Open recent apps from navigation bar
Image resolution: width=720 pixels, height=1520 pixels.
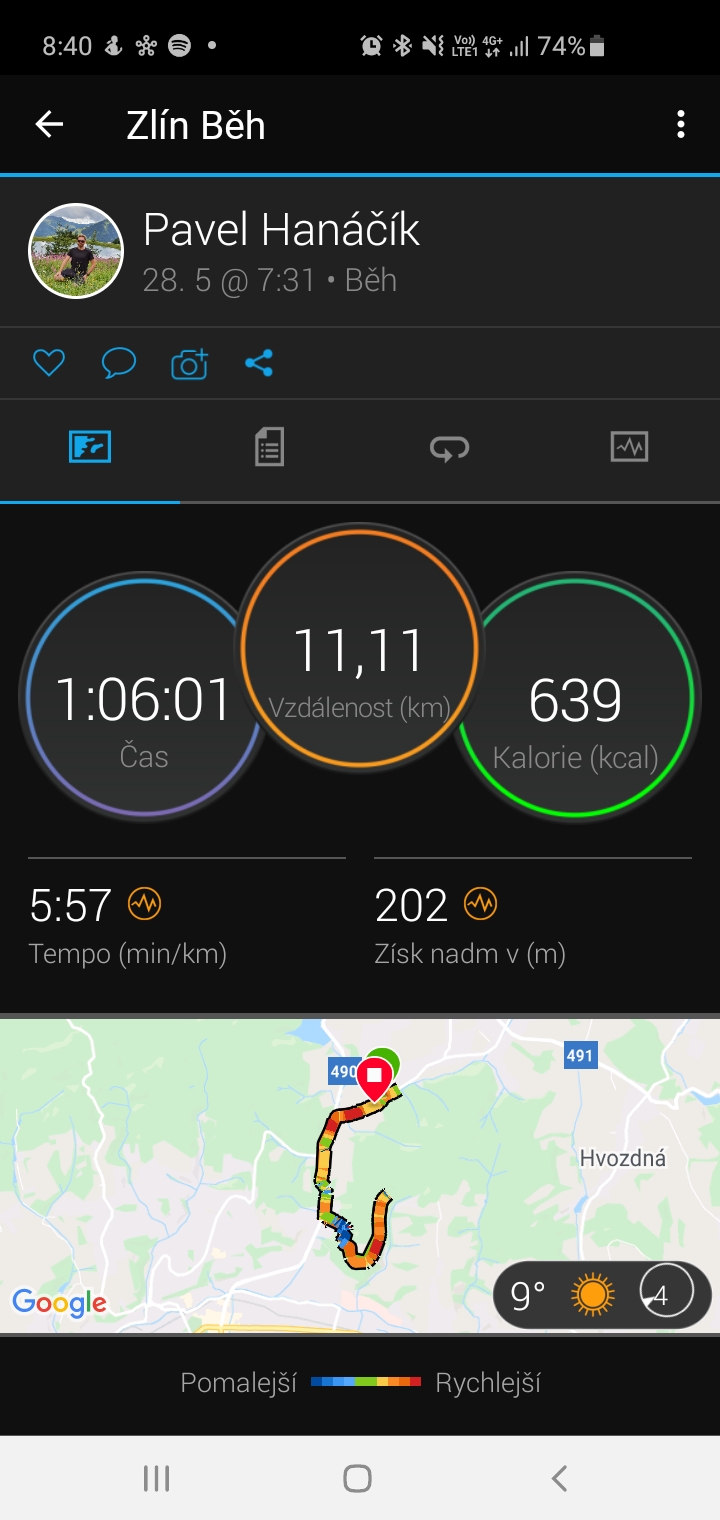pyautogui.click(x=156, y=1478)
